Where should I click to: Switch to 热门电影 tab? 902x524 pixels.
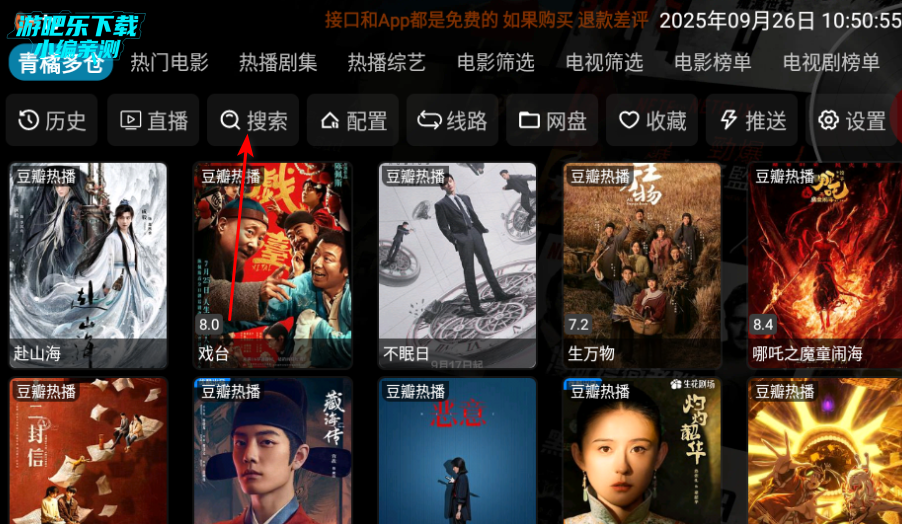170,63
